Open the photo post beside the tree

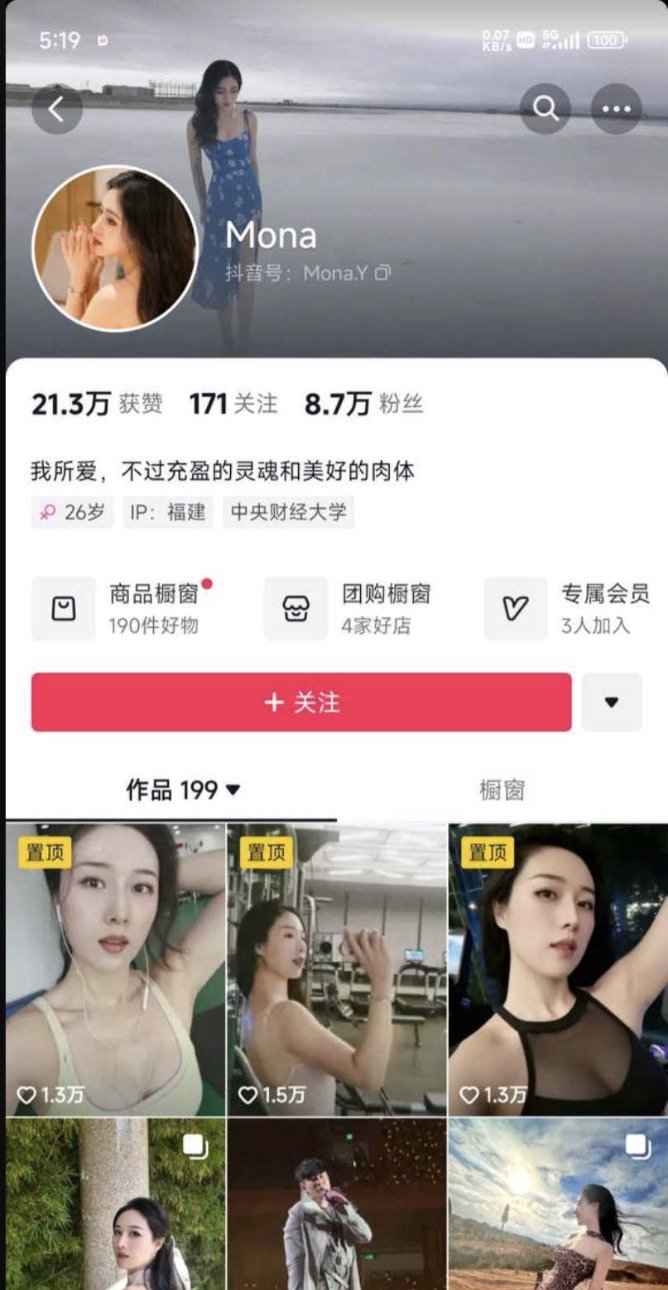point(115,1205)
